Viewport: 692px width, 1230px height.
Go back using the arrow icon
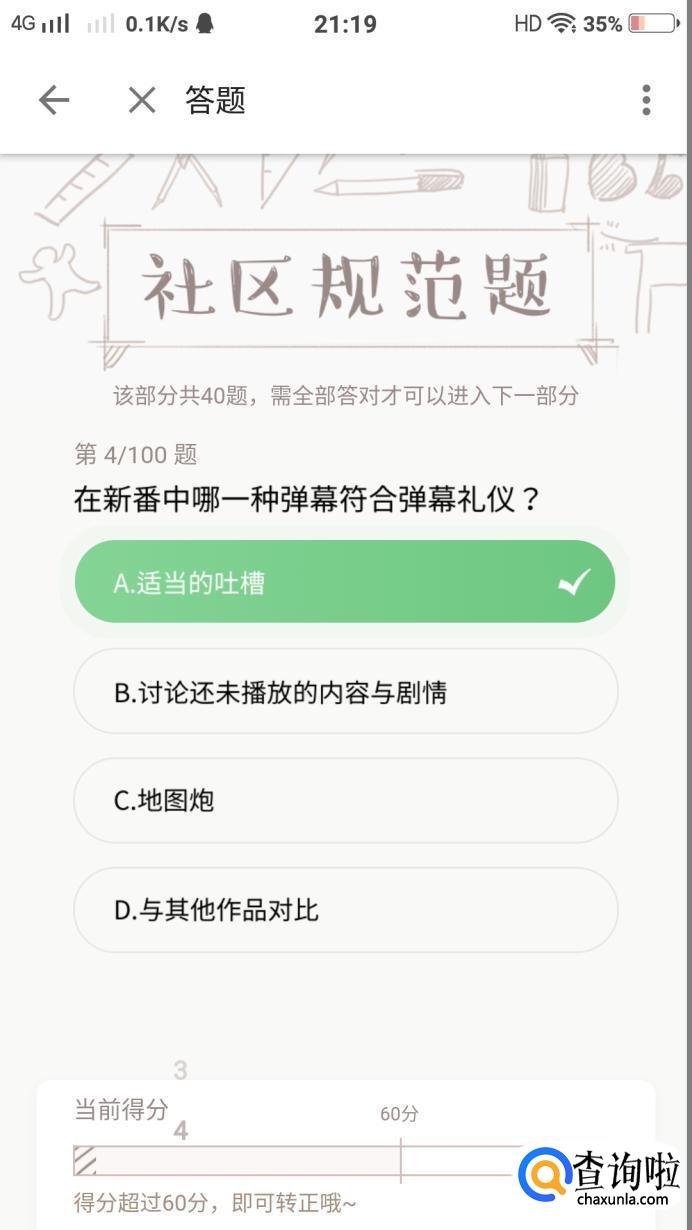54,100
